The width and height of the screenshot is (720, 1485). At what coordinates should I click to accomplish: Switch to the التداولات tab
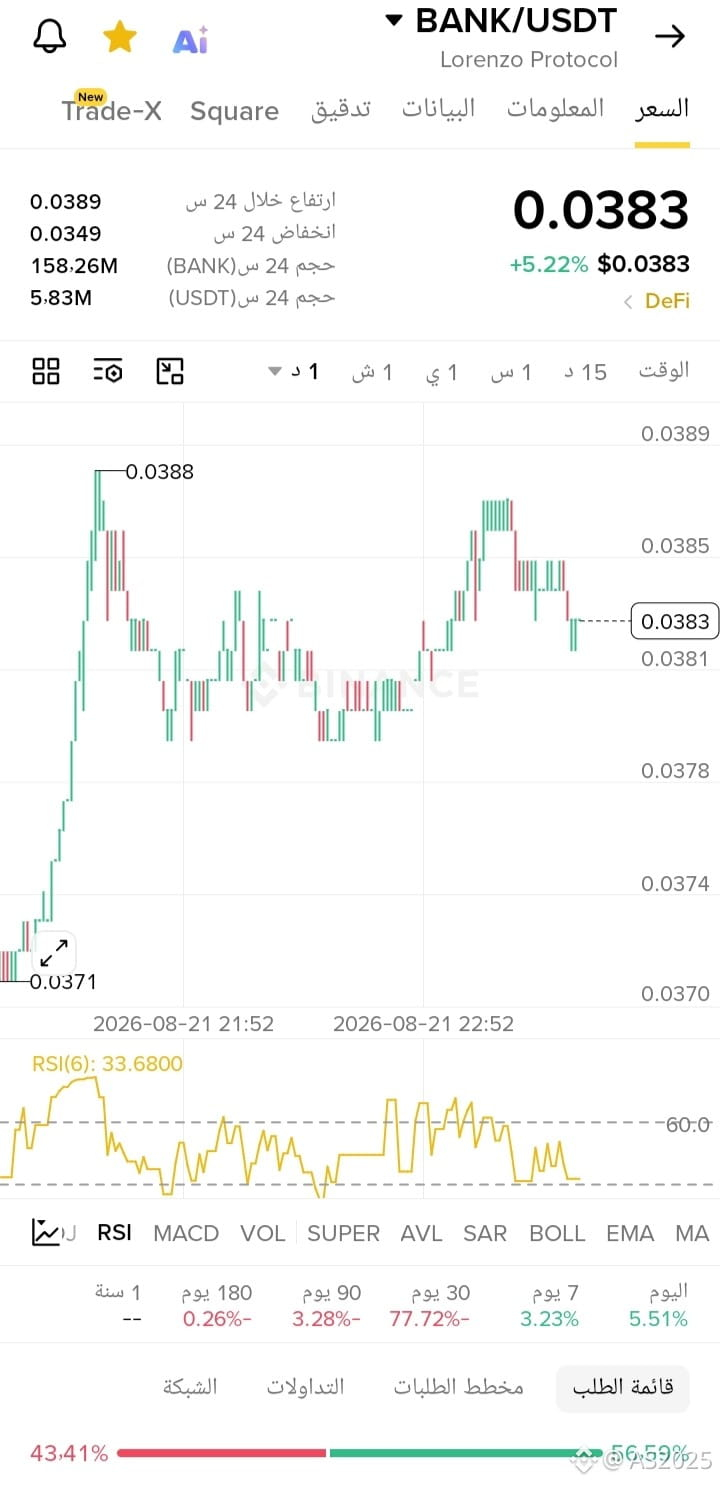pyautogui.click(x=305, y=1387)
